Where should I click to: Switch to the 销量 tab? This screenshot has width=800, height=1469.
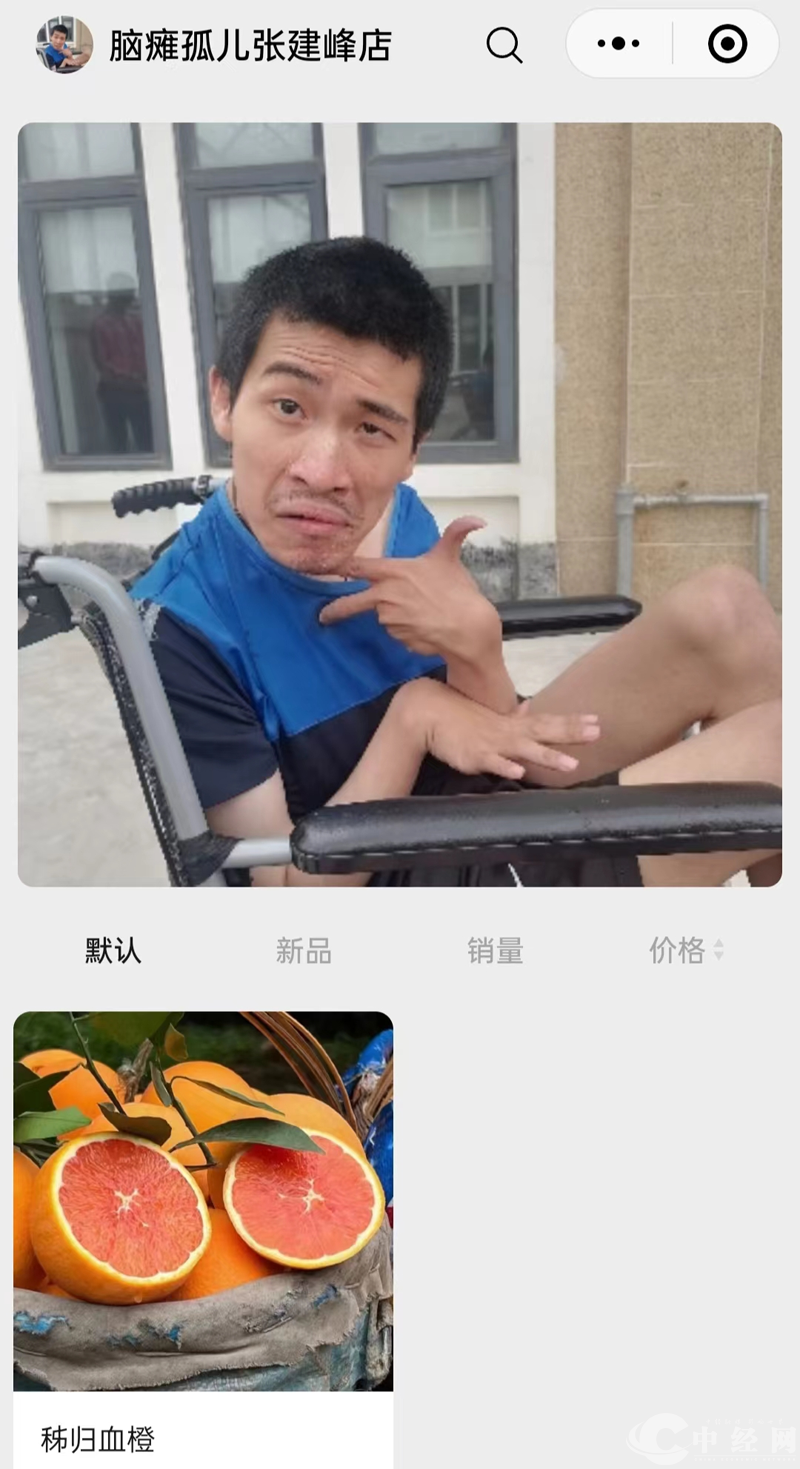coord(494,951)
